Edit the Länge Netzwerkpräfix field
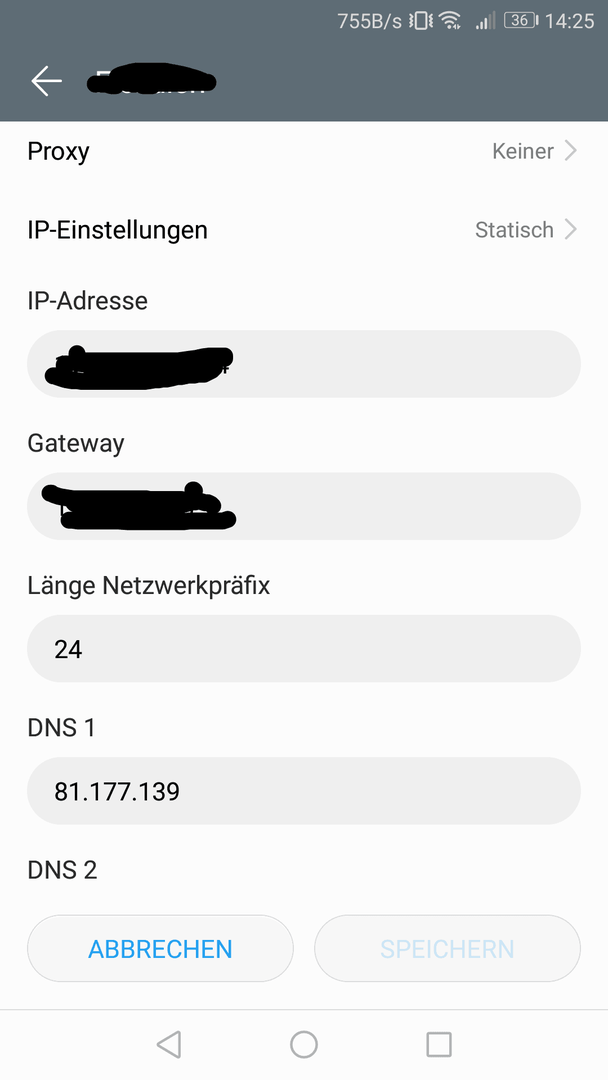This screenshot has height=1080, width=608. click(304, 649)
